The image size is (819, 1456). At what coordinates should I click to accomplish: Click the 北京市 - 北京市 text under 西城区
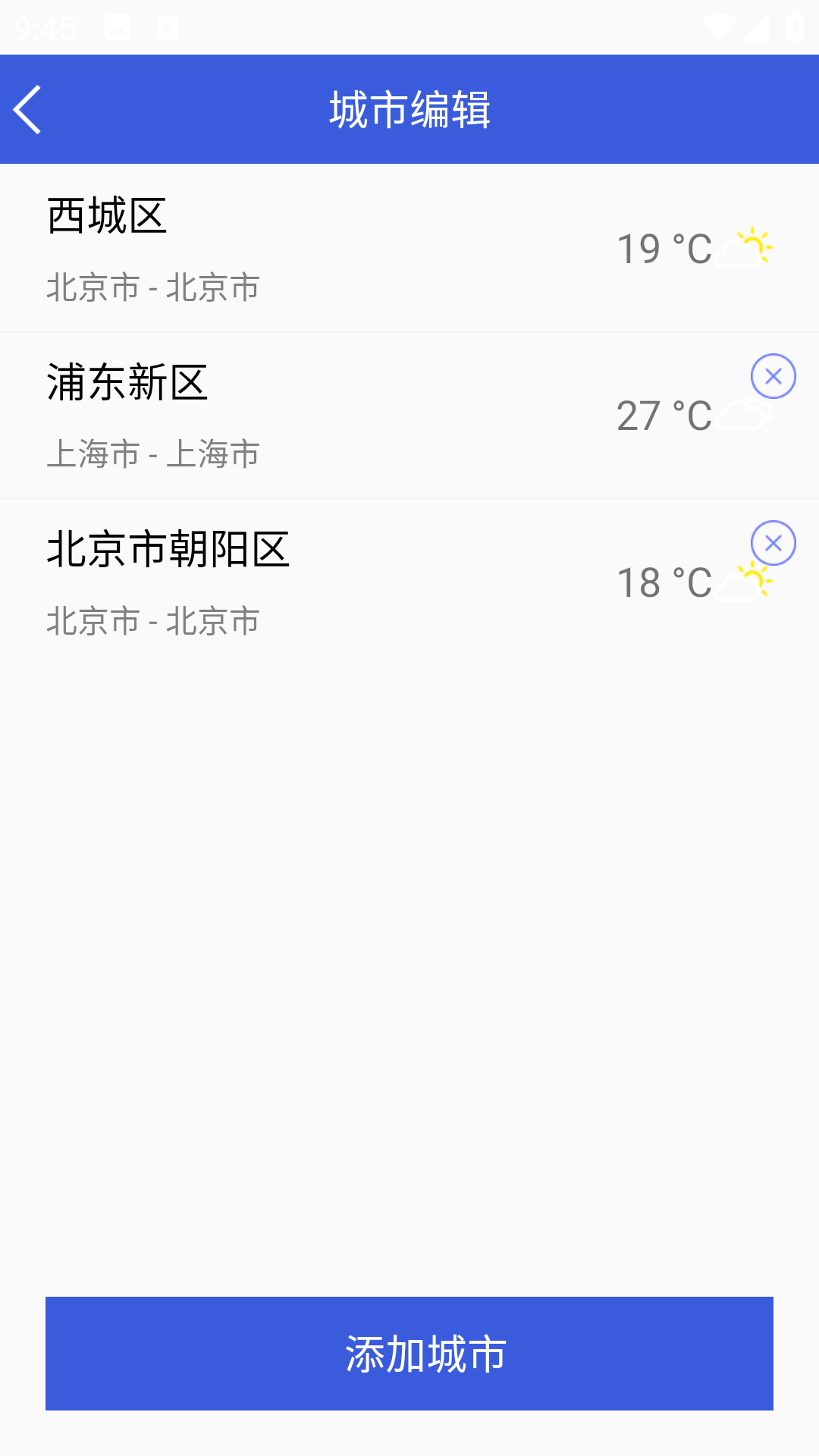point(153,287)
